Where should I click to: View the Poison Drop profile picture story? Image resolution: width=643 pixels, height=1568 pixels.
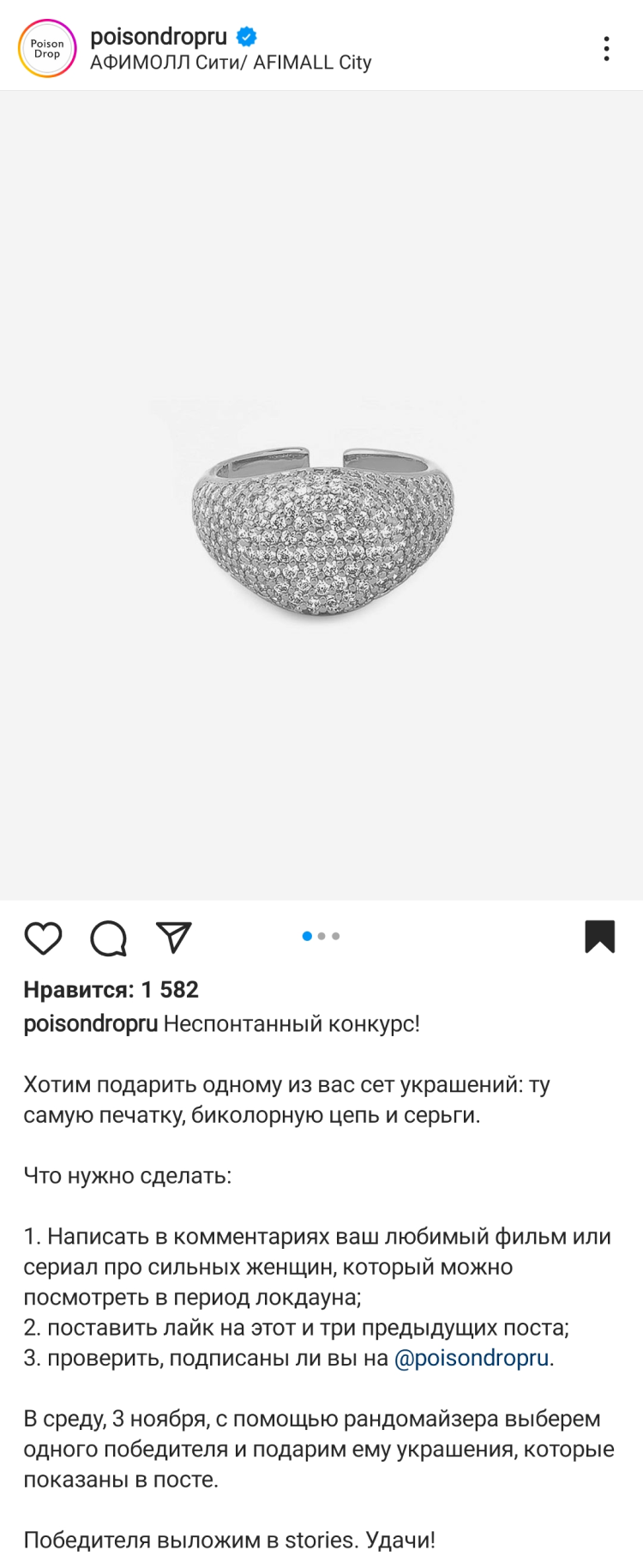coord(47,49)
